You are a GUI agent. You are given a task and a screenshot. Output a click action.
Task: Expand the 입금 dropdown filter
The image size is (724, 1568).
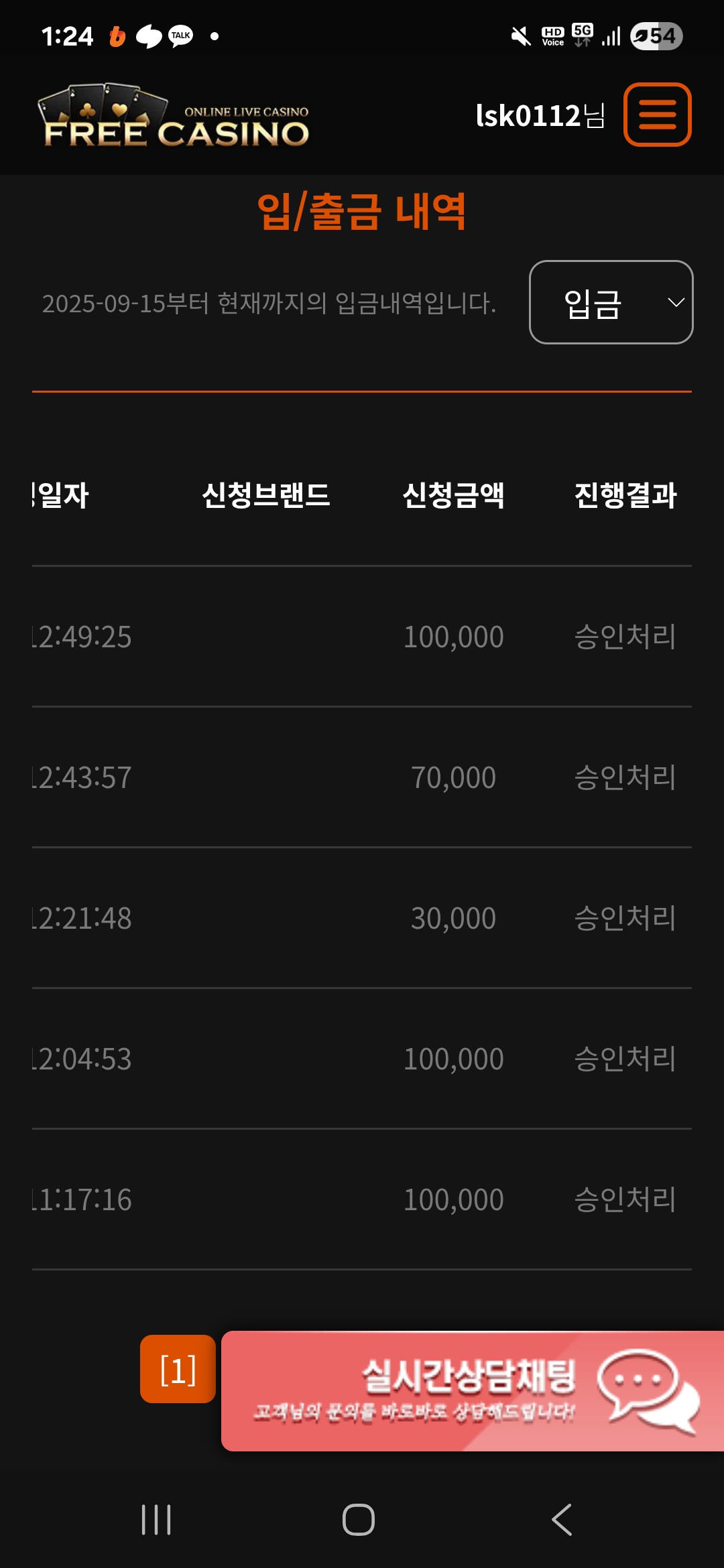(611, 303)
